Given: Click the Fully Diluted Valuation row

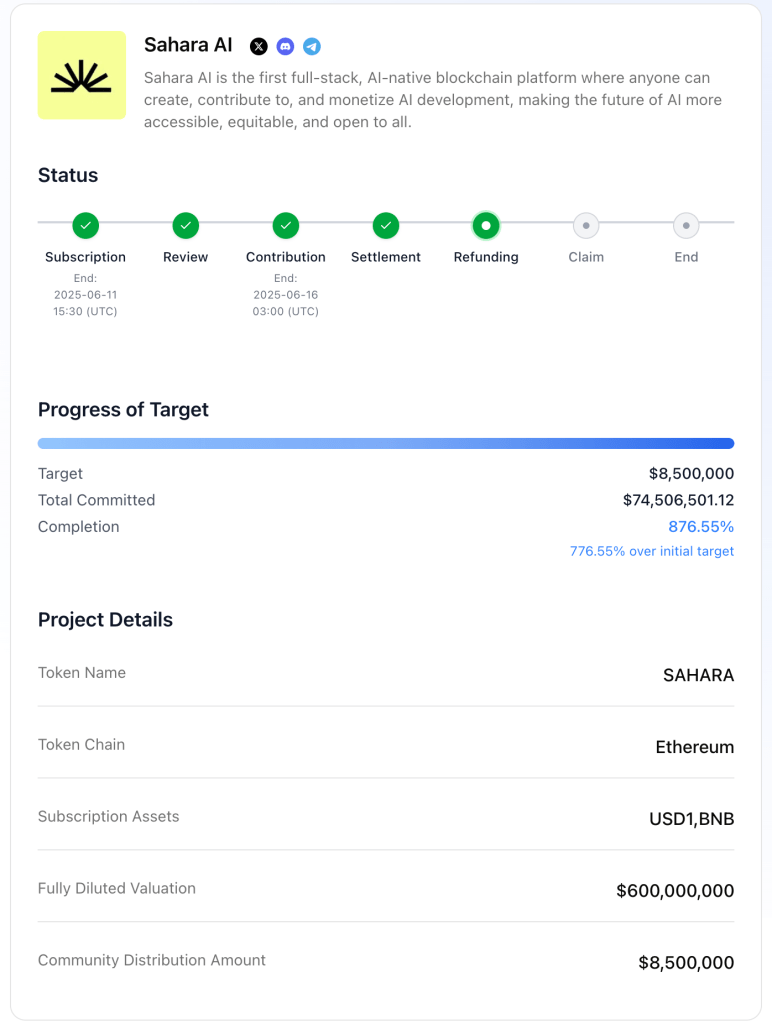Looking at the screenshot, I should click(x=386, y=889).
